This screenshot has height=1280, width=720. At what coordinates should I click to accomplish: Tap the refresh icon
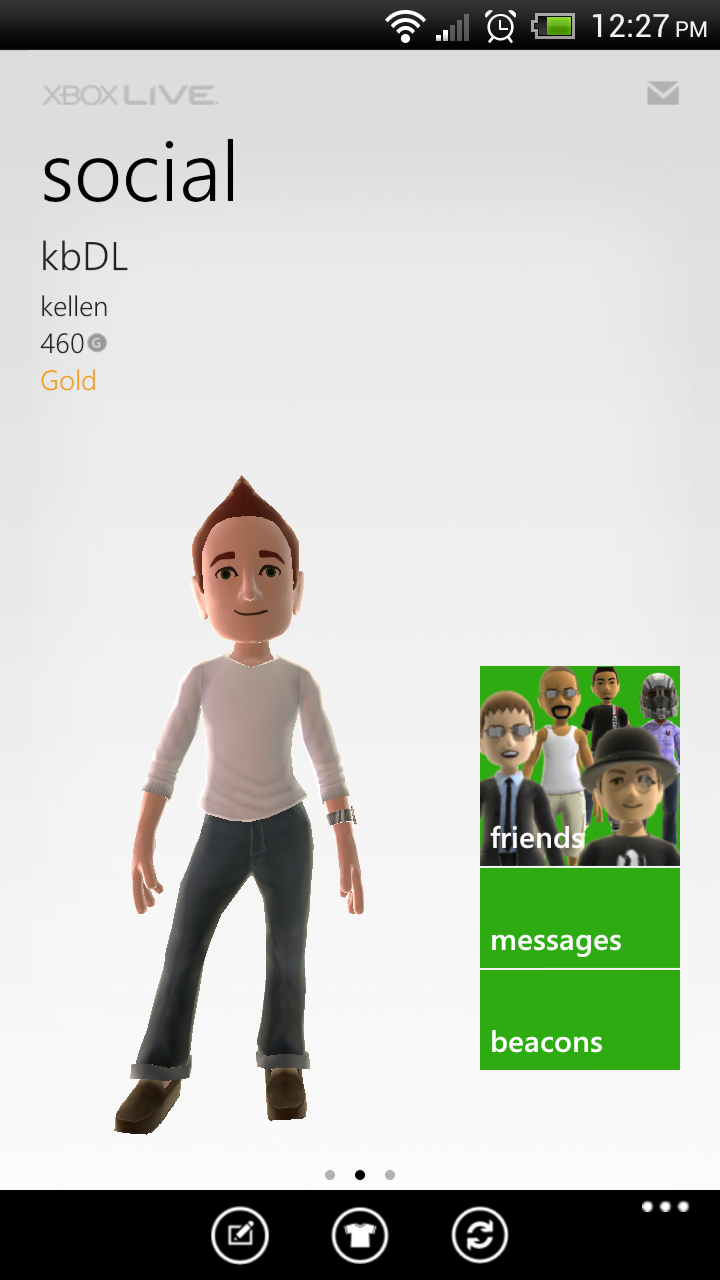(x=480, y=1236)
